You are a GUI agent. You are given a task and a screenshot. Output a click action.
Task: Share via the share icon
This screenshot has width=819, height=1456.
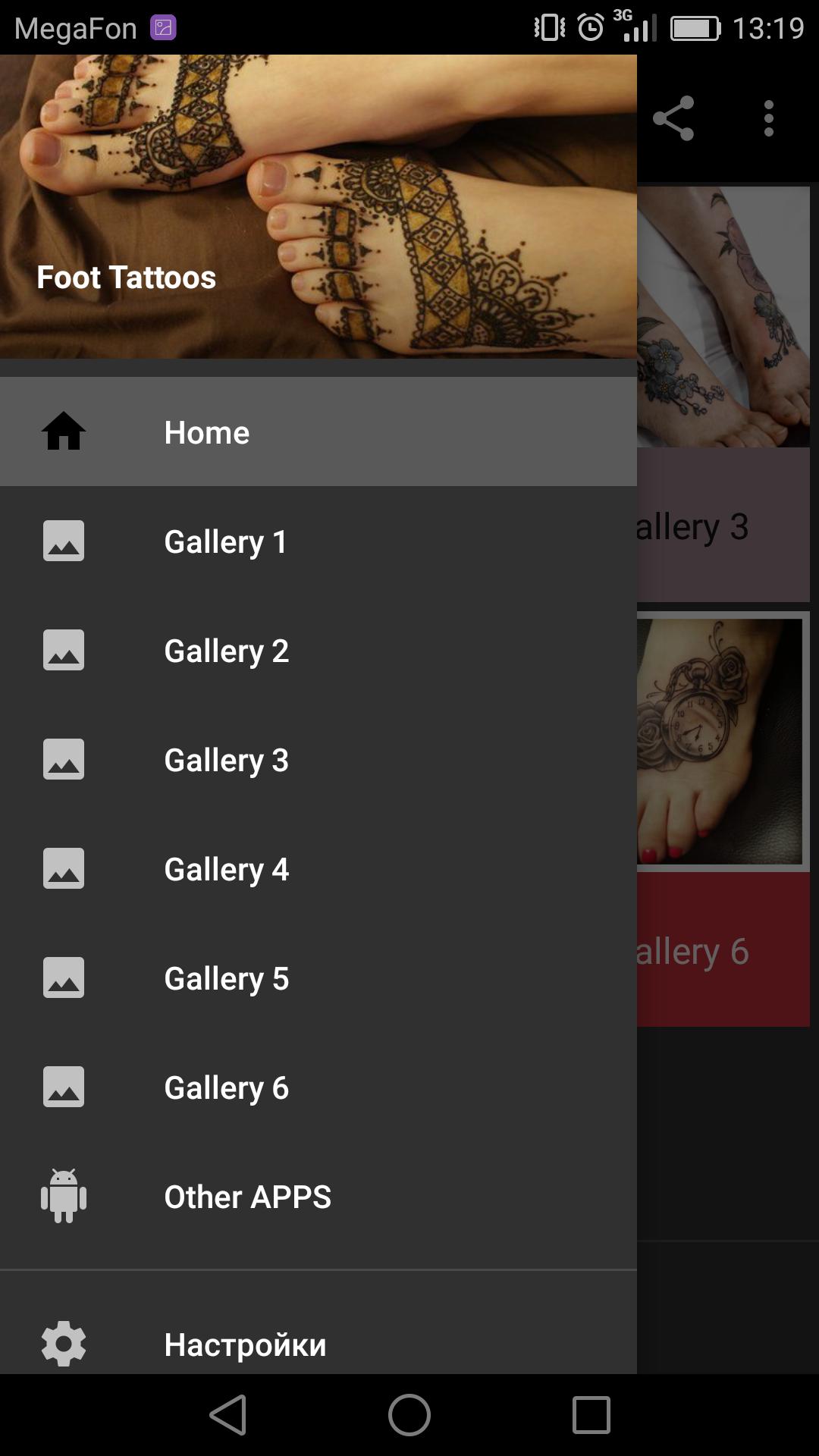click(673, 118)
